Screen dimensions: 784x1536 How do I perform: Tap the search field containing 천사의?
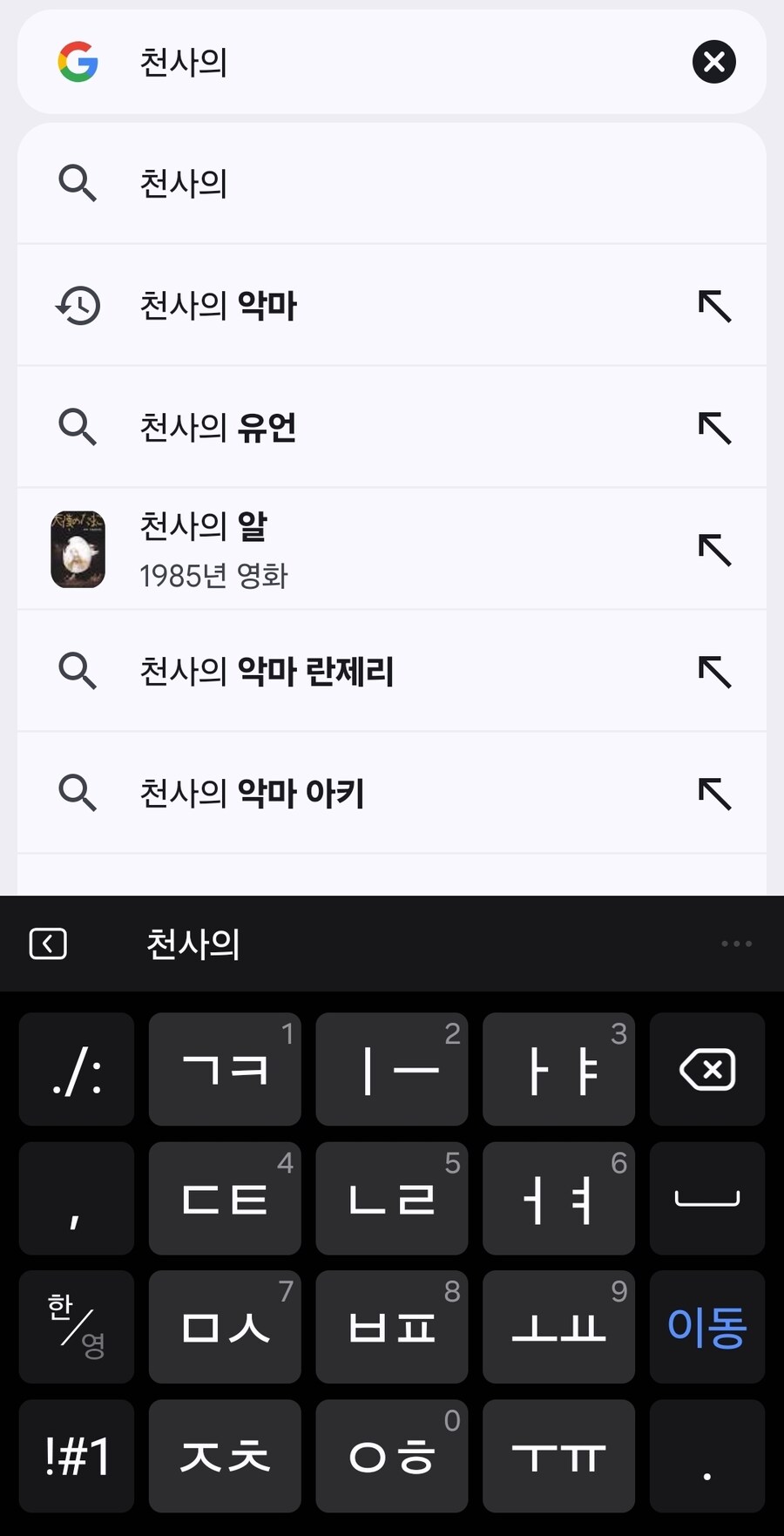392,62
